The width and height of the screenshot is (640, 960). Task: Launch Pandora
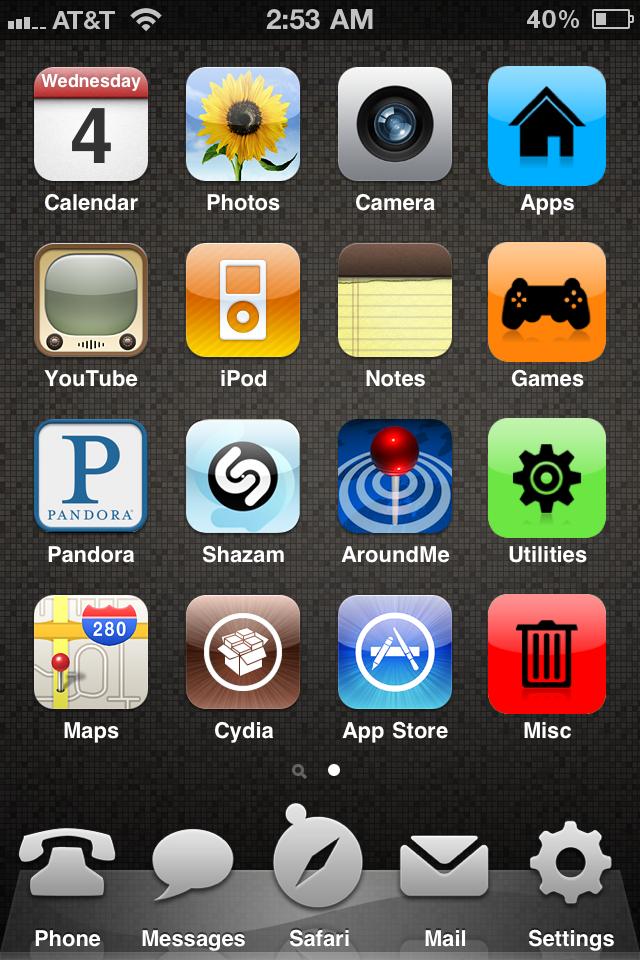pyautogui.click(x=91, y=477)
